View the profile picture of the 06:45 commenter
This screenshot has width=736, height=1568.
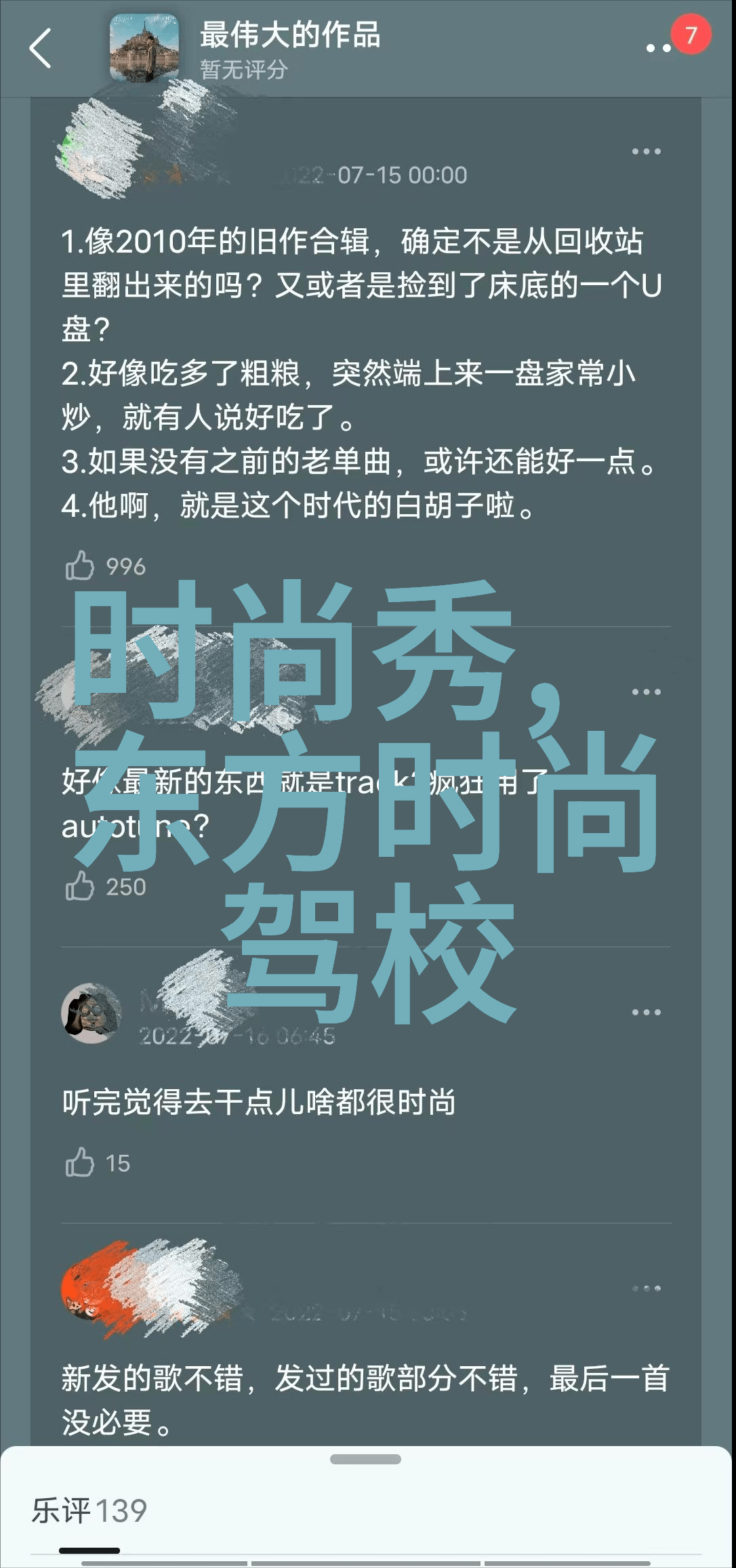tap(91, 1013)
